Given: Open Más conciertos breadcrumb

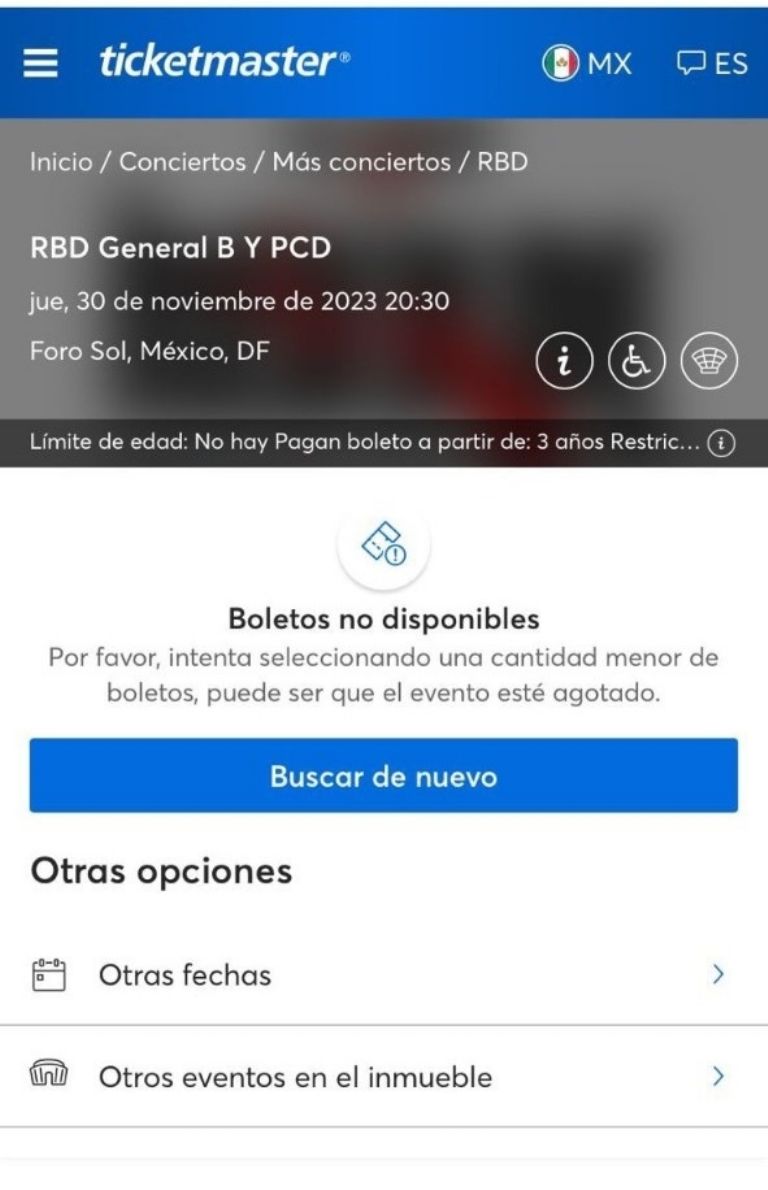Looking at the screenshot, I should [x=361, y=162].
